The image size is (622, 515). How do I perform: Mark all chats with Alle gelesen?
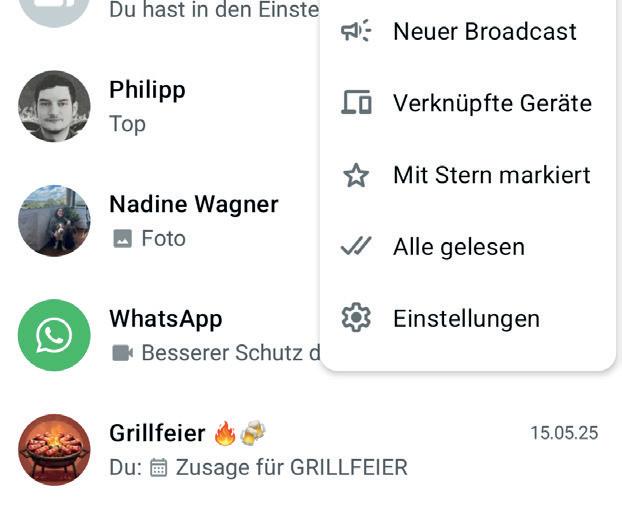pos(458,247)
